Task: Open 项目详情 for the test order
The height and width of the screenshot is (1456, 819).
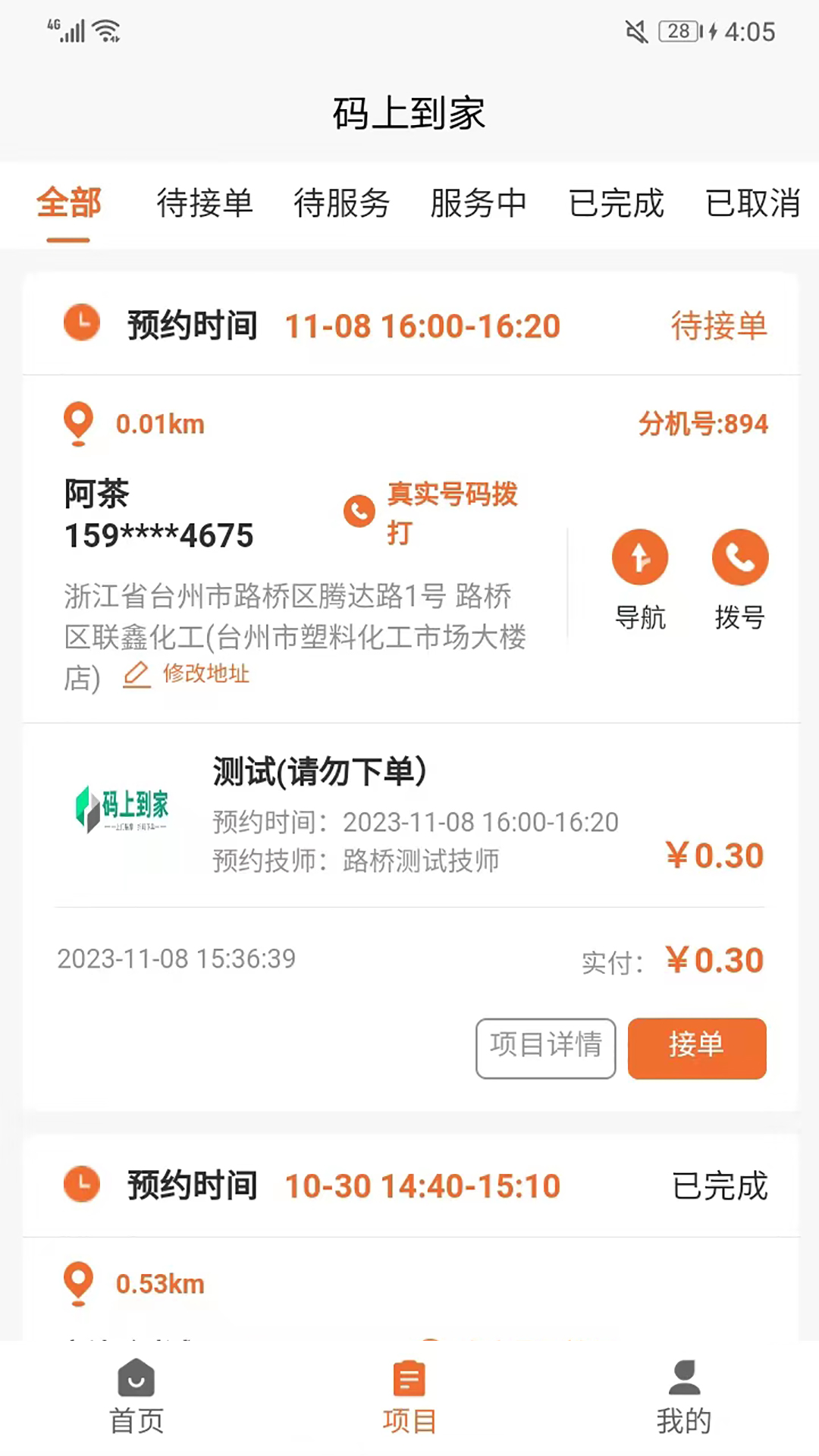Action: 545,1049
